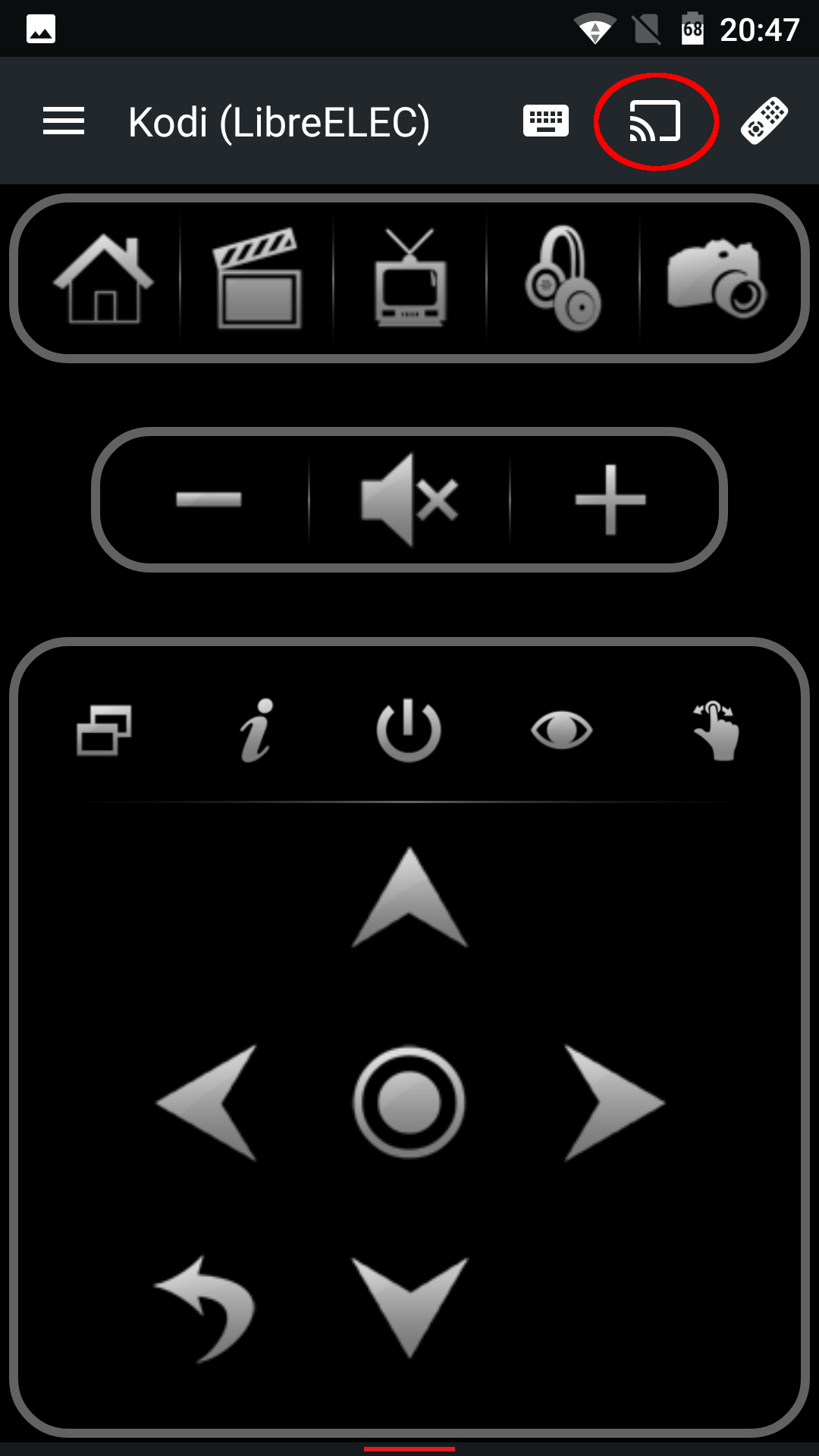Tap the power button icon
The height and width of the screenshot is (1456, 819).
click(x=409, y=730)
